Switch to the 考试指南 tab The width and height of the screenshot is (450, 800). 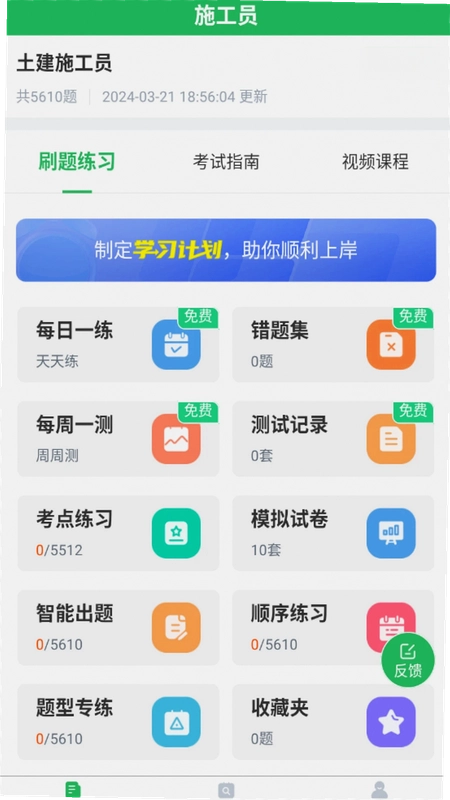(226, 162)
